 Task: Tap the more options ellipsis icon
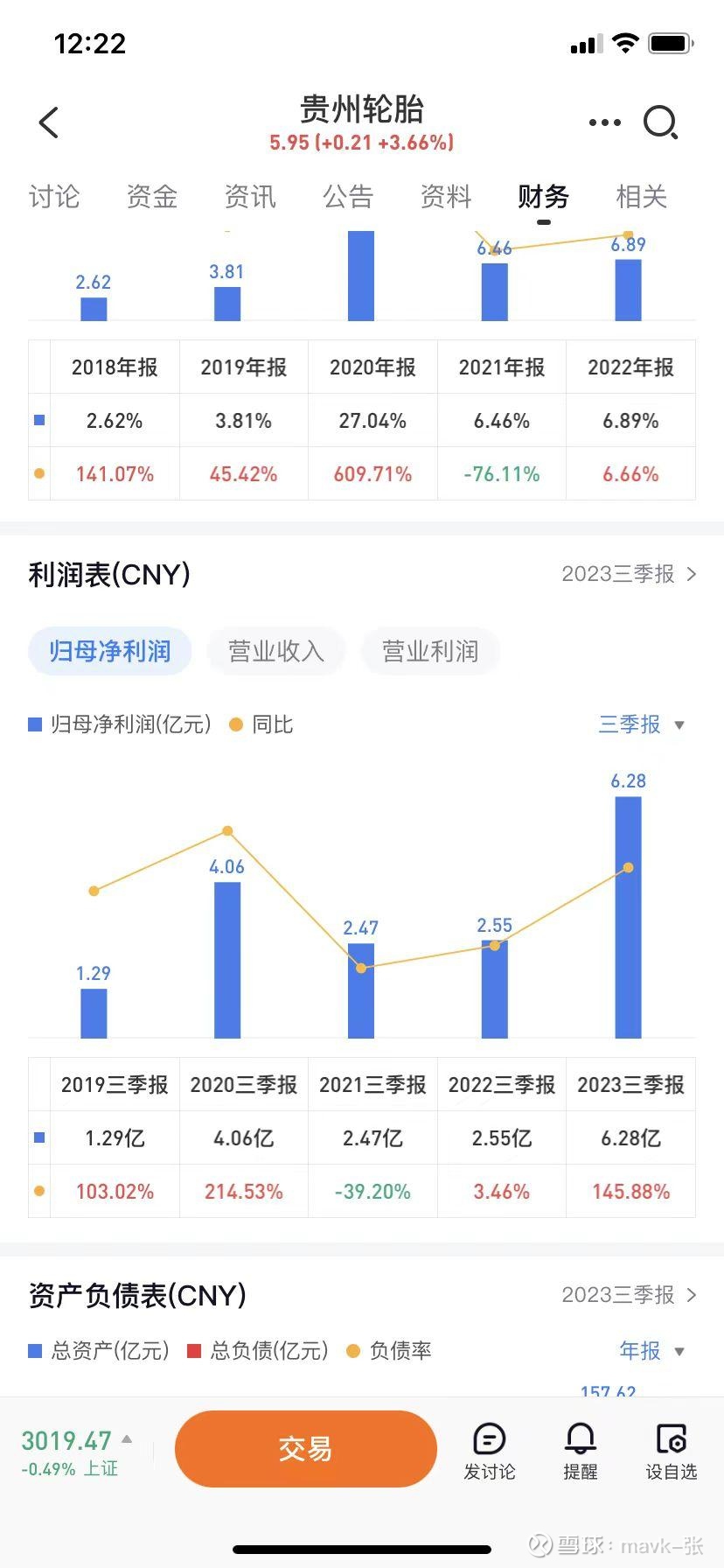pos(604,122)
